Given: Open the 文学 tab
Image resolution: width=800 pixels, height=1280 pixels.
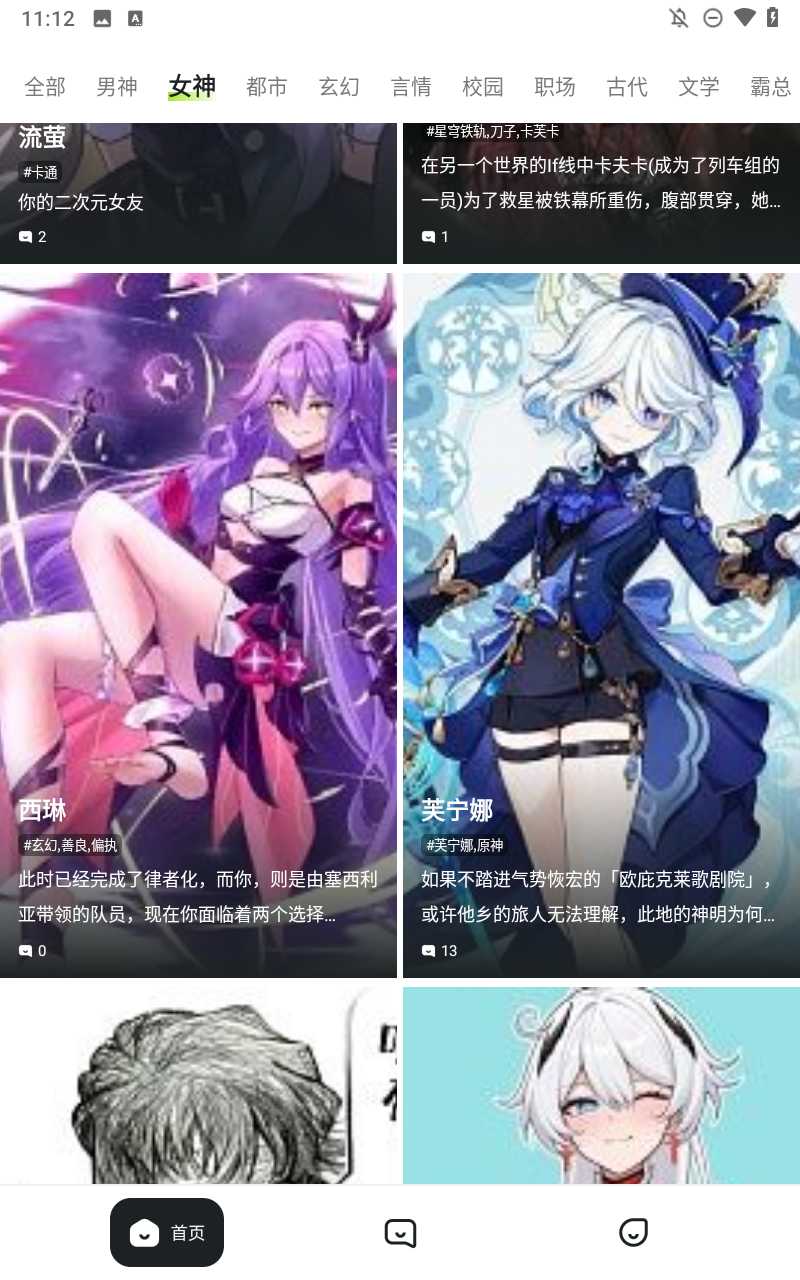Looking at the screenshot, I should pos(699,87).
